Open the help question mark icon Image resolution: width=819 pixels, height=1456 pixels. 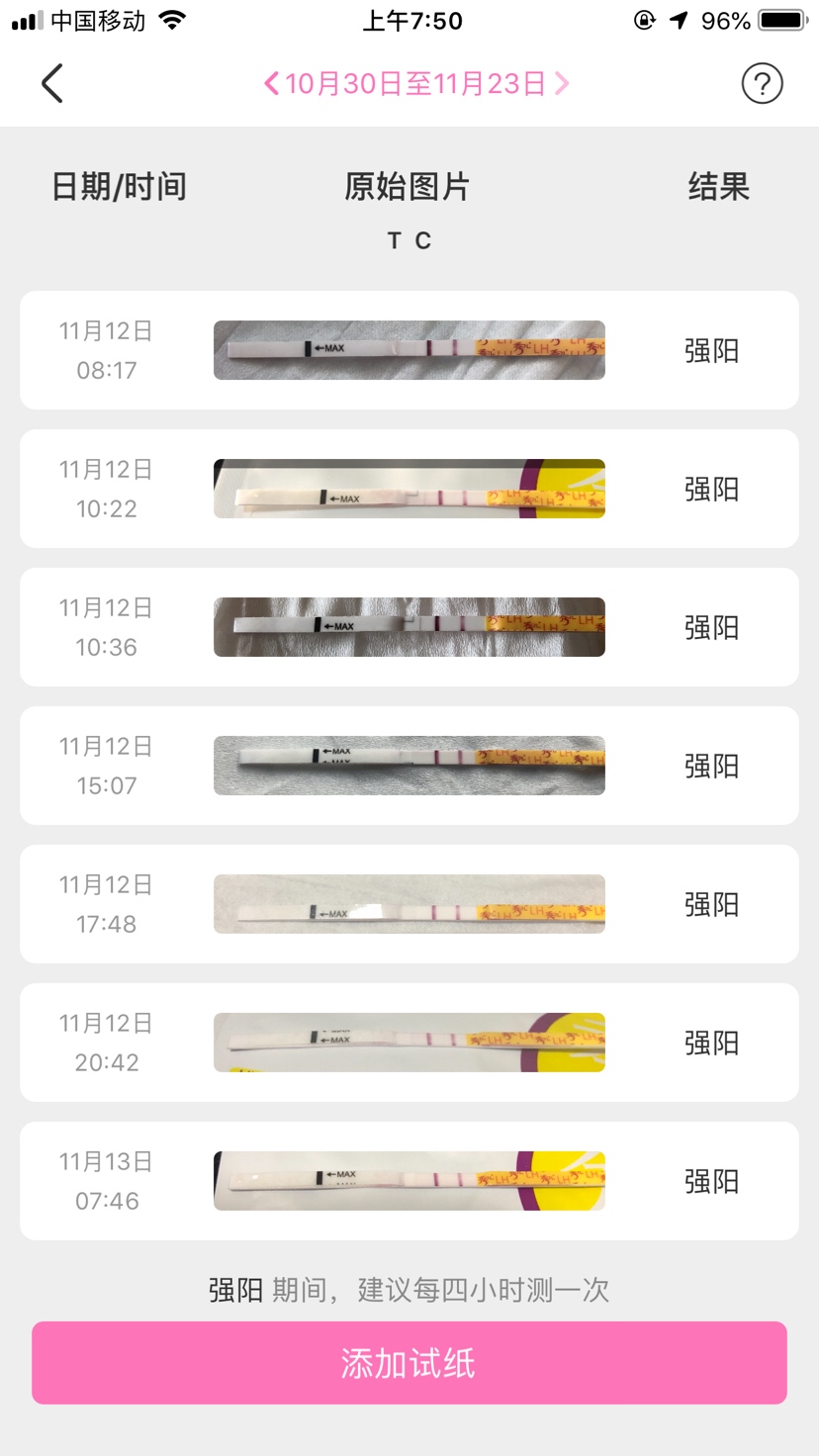[x=762, y=84]
